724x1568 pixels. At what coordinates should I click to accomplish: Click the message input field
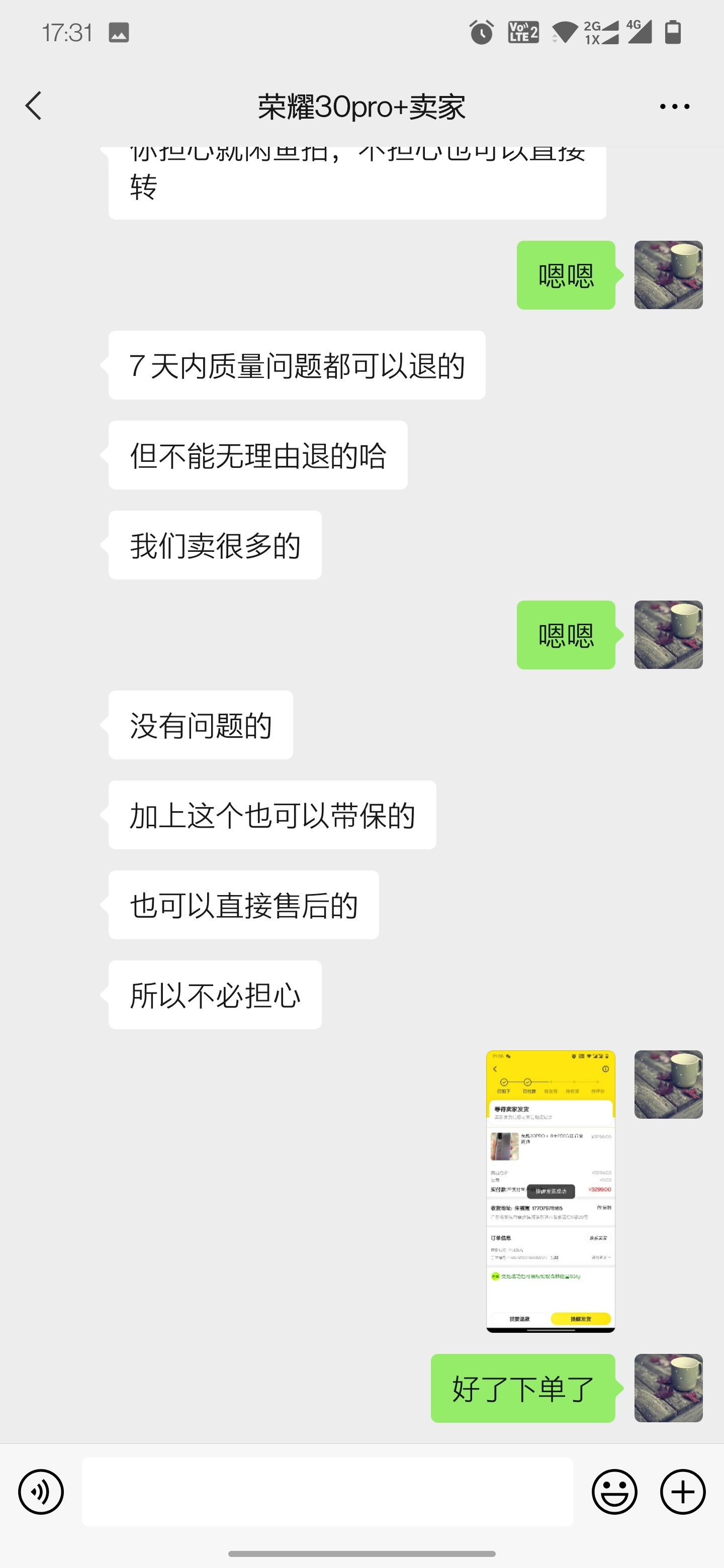click(329, 1491)
